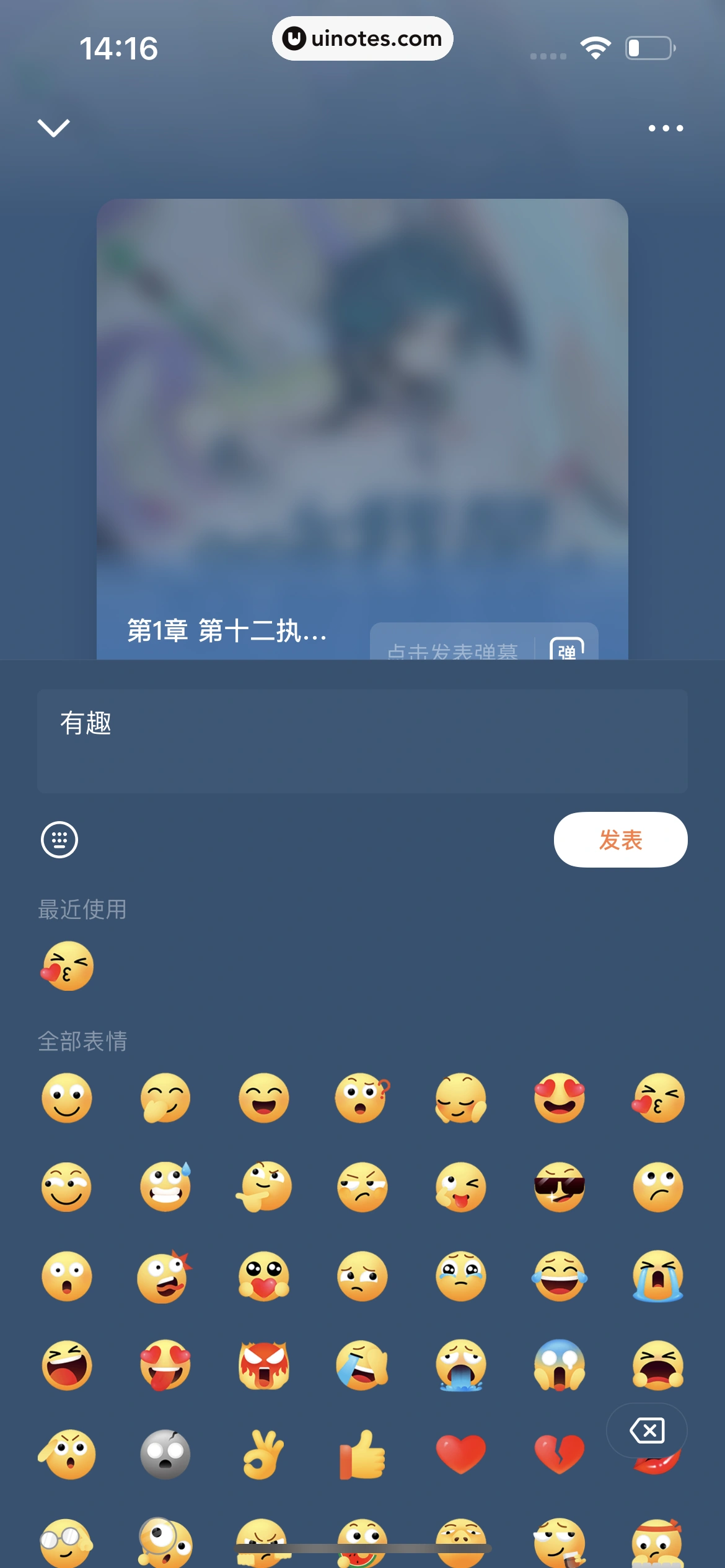Screen dimensions: 725x1568
Task: Insert the thinking face emoji
Action: (x=264, y=1187)
